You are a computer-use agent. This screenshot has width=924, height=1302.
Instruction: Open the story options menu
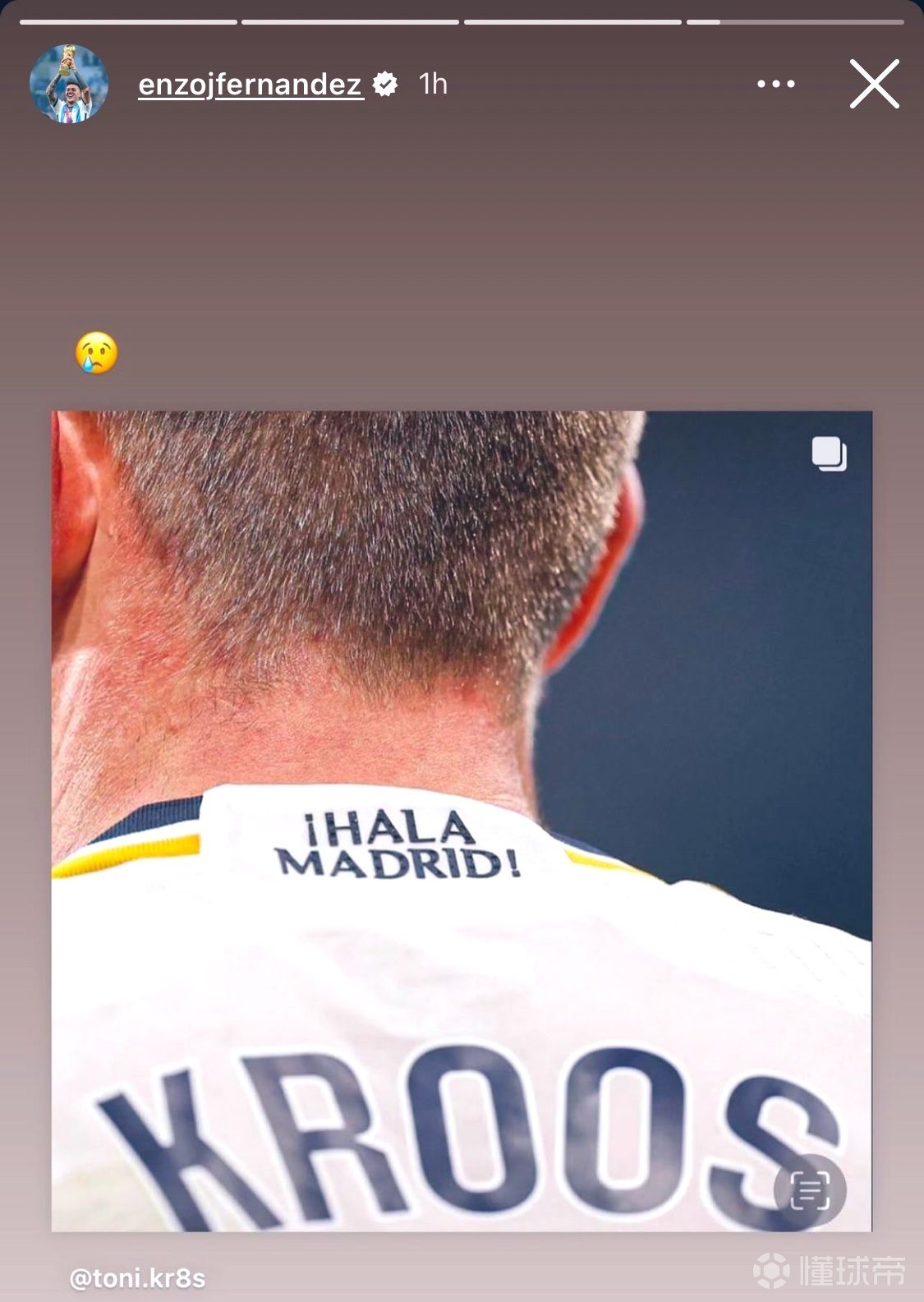pyautogui.click(x=775, y=84)
